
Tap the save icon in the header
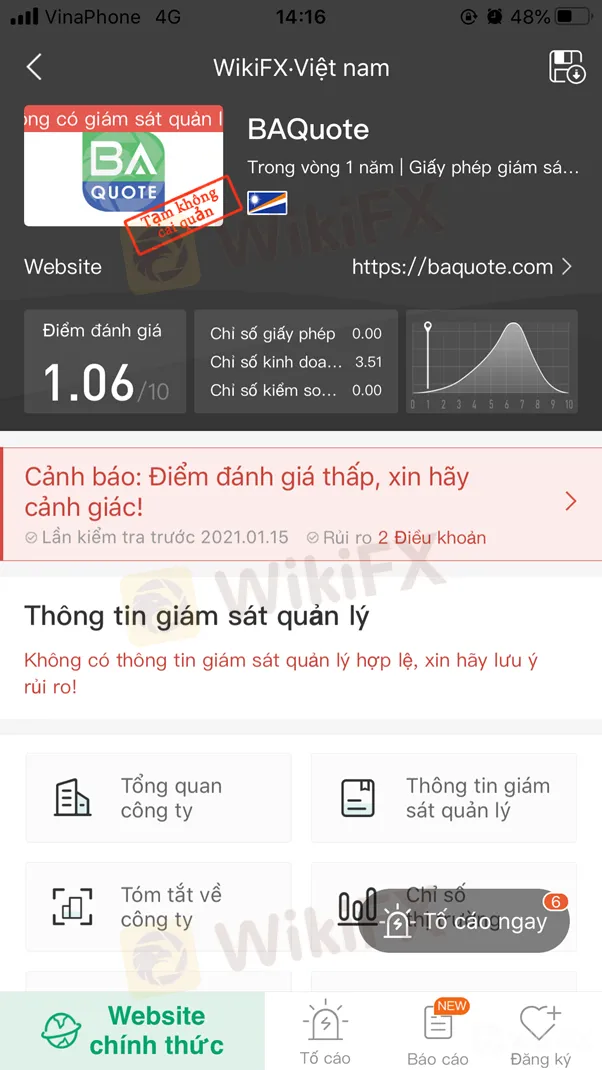[x=567, y=67]
